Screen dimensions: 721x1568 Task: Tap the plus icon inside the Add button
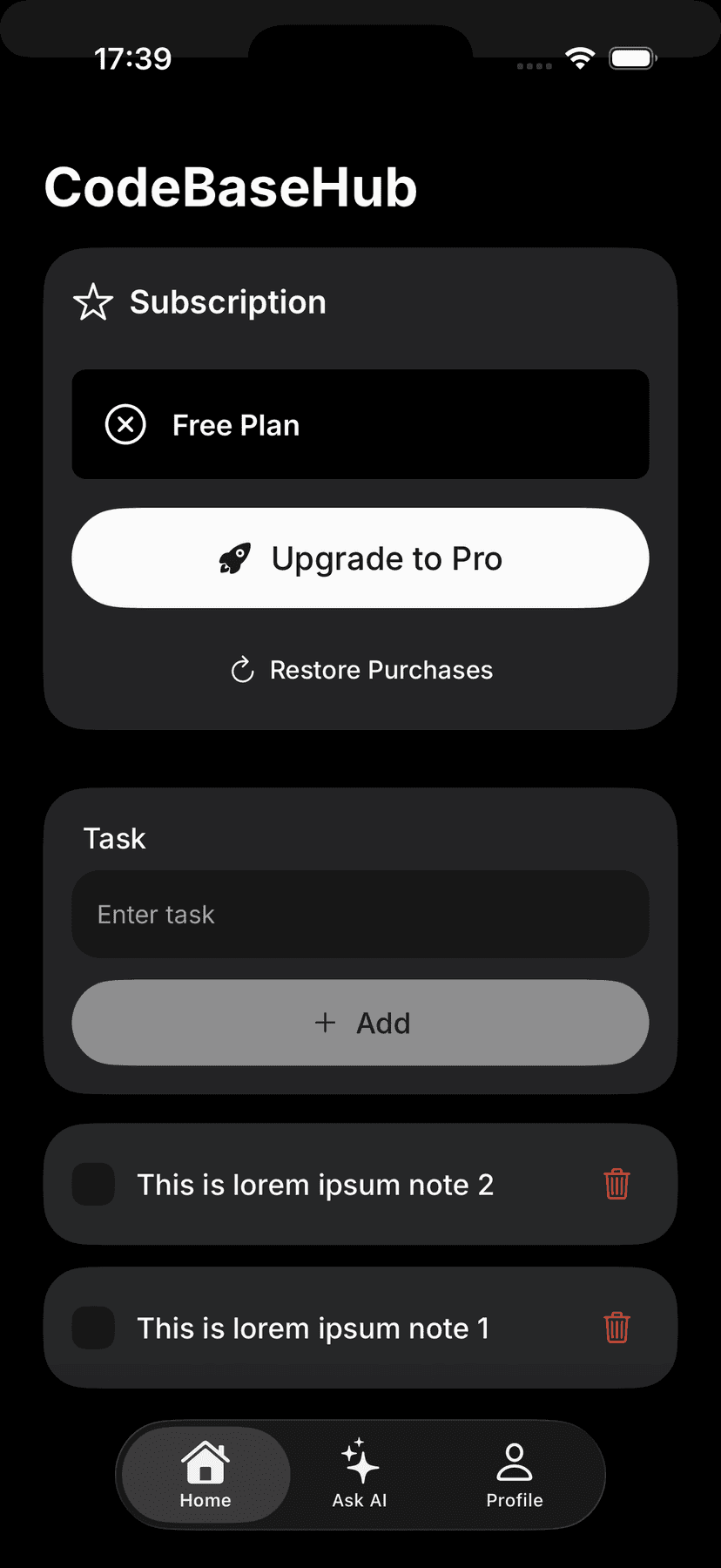point(325,1023)
